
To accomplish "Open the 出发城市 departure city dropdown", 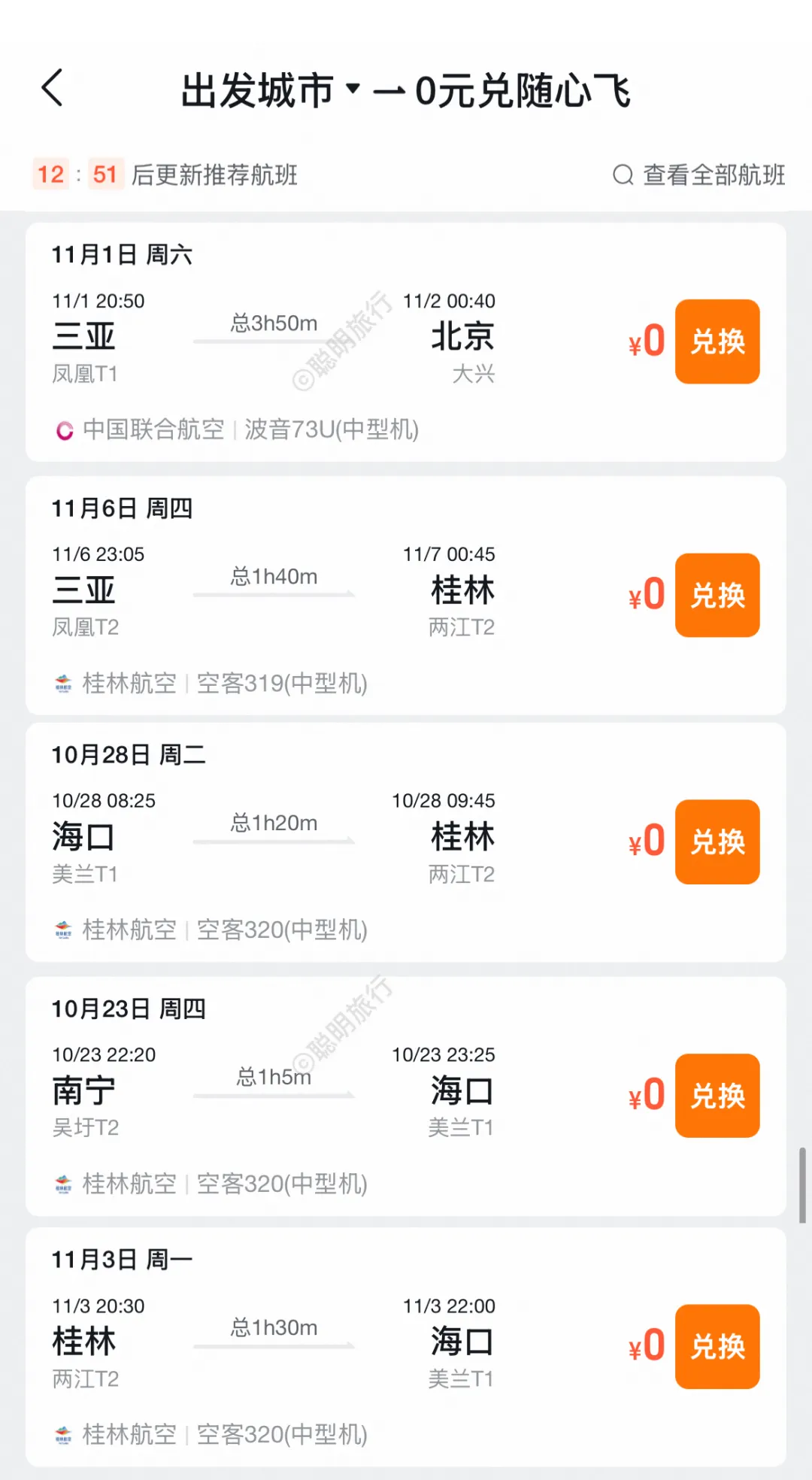I will (271, 91).
